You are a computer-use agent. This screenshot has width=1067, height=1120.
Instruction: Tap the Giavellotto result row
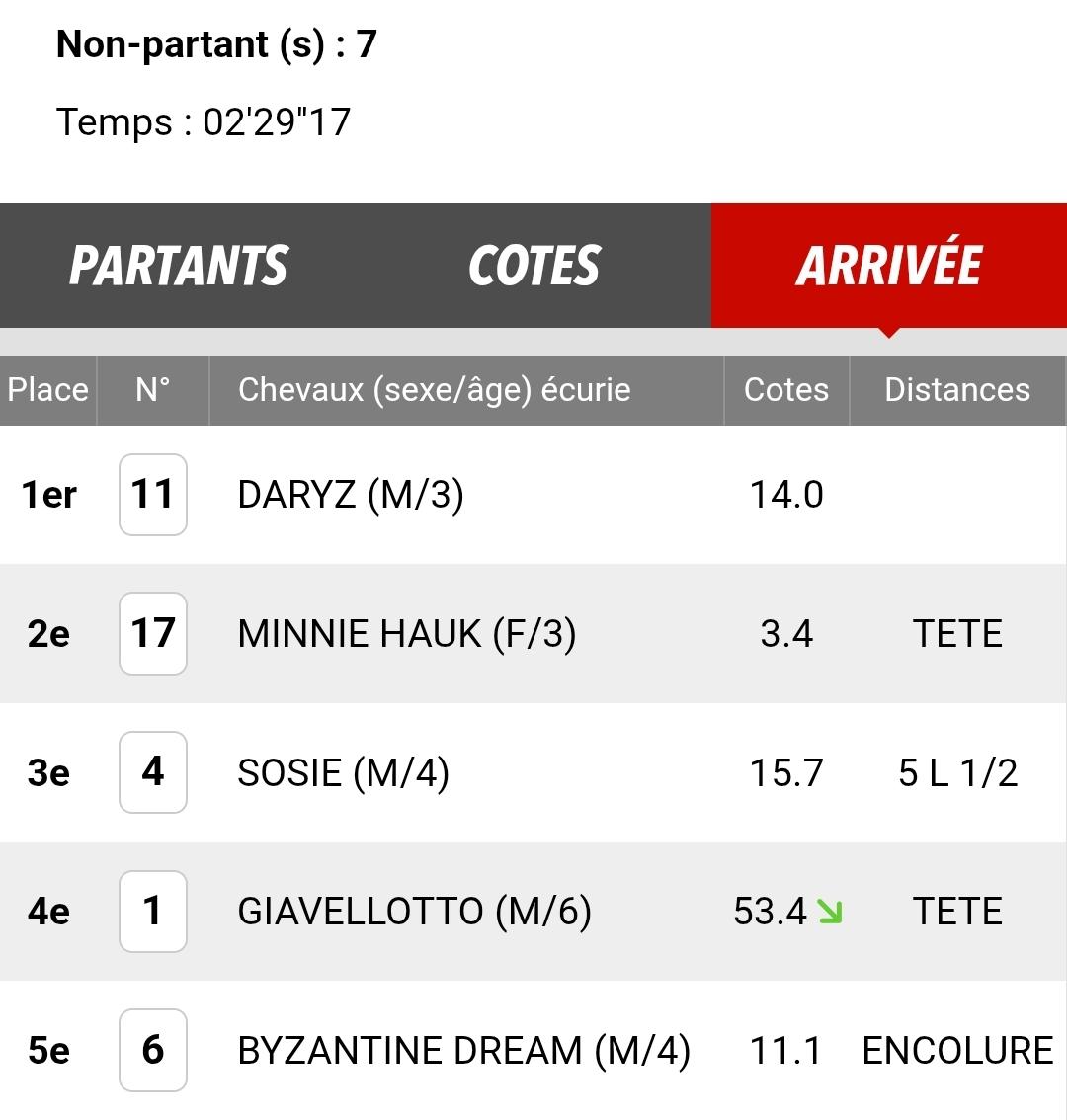tap(414, 911)
